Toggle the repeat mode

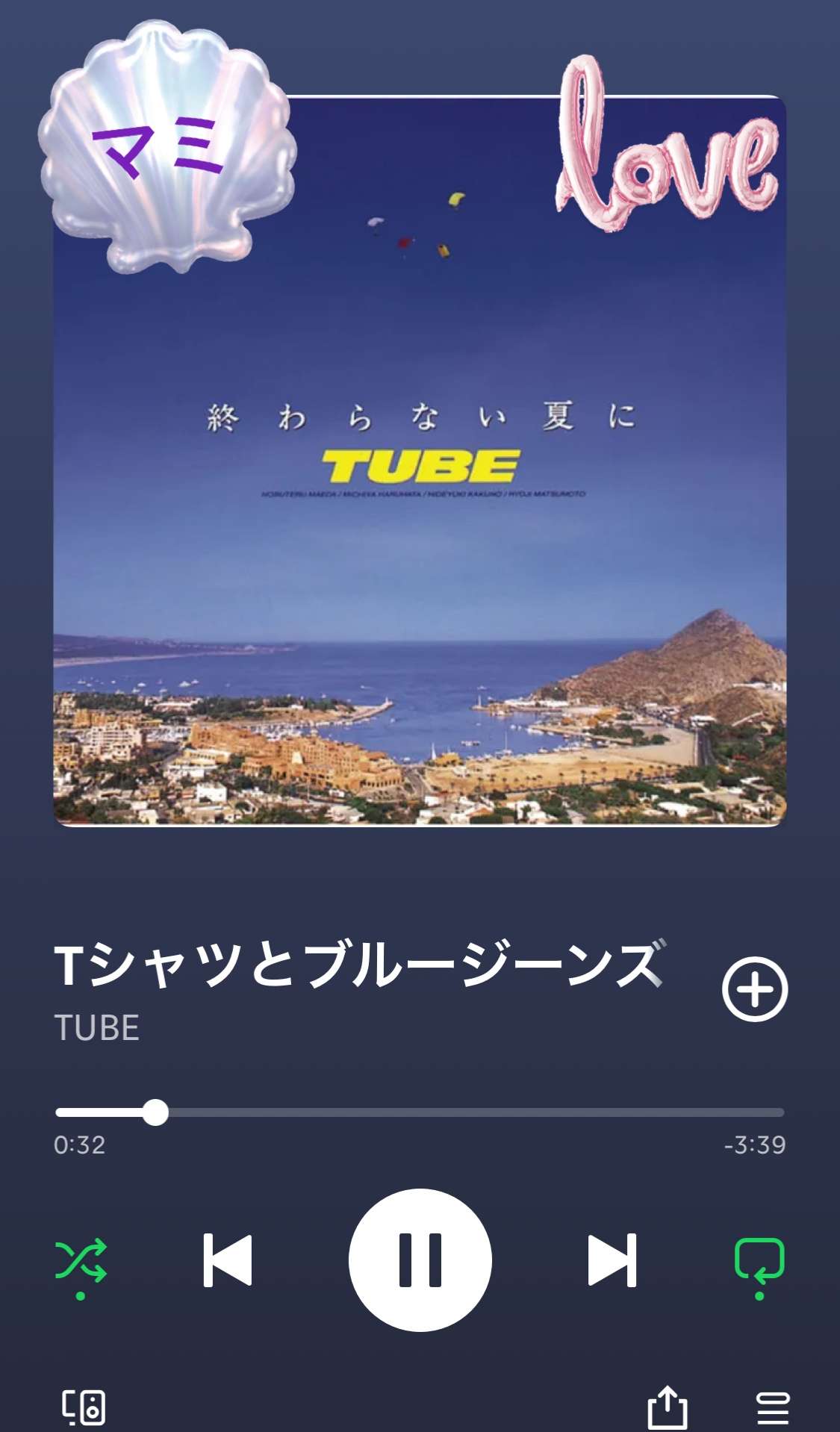[x=759, y=1261]
